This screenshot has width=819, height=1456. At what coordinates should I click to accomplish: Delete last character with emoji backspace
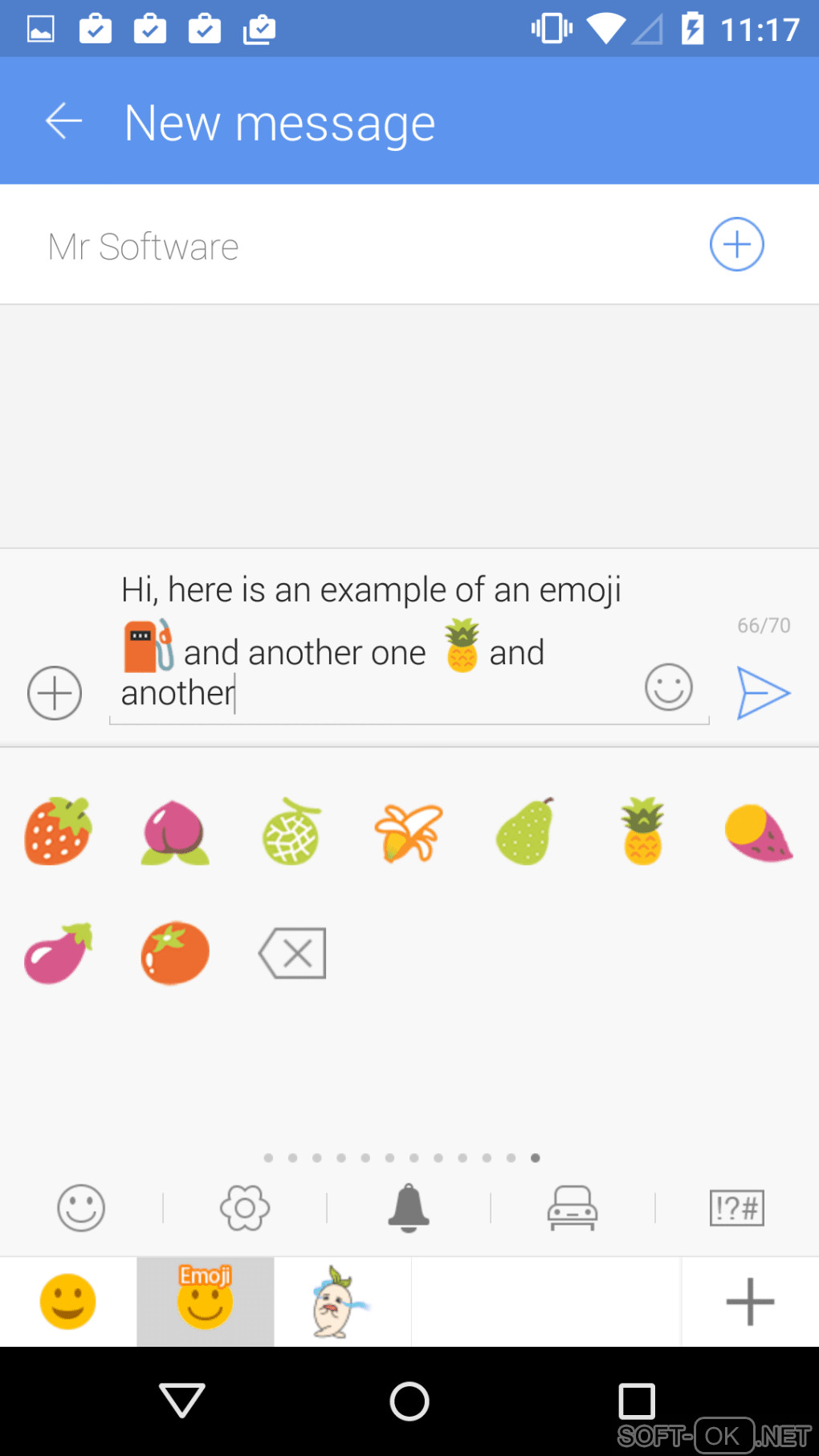tap(292, 953)
